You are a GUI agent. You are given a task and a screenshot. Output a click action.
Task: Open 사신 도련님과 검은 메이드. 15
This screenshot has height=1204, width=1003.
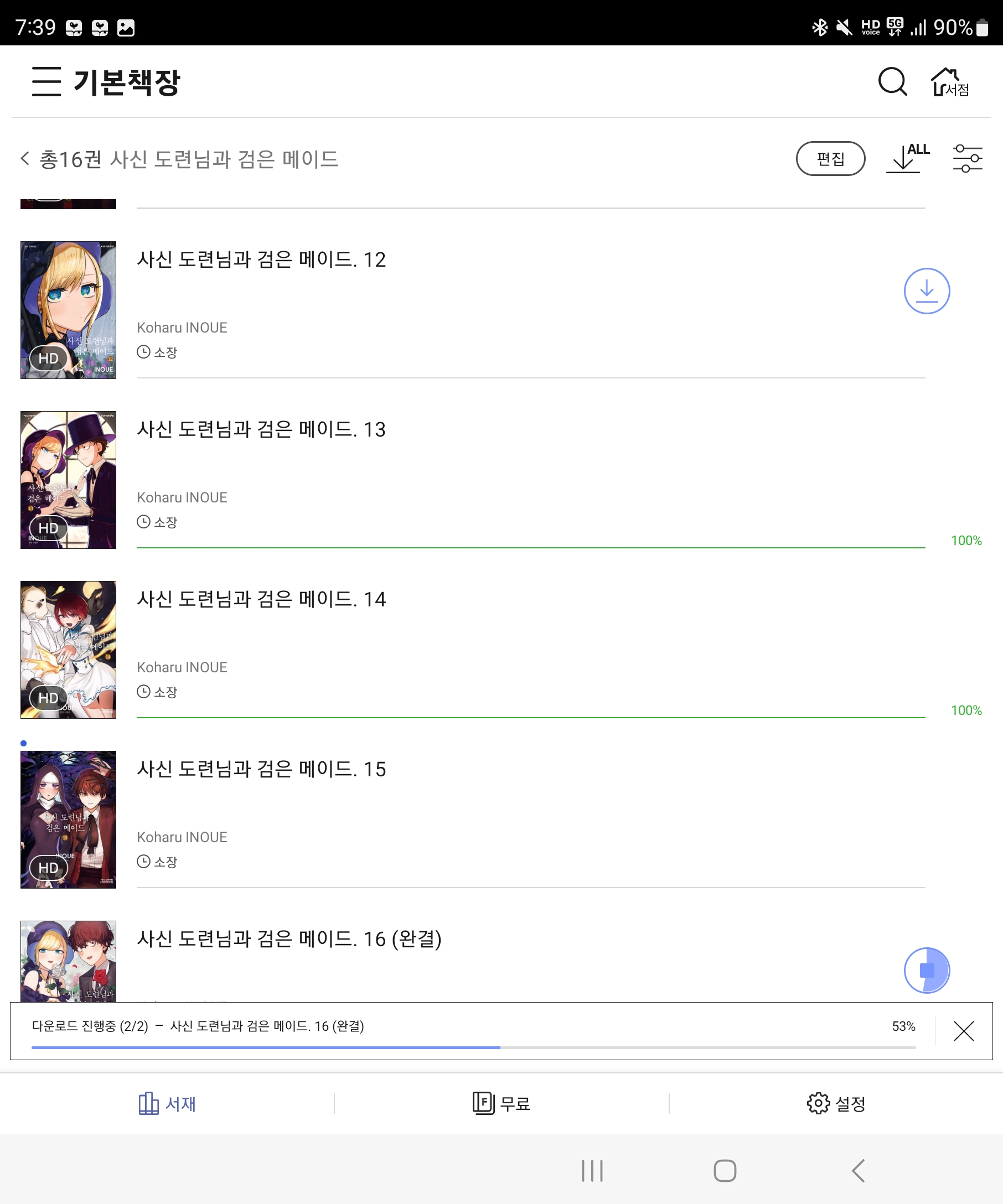click(261, 769)
